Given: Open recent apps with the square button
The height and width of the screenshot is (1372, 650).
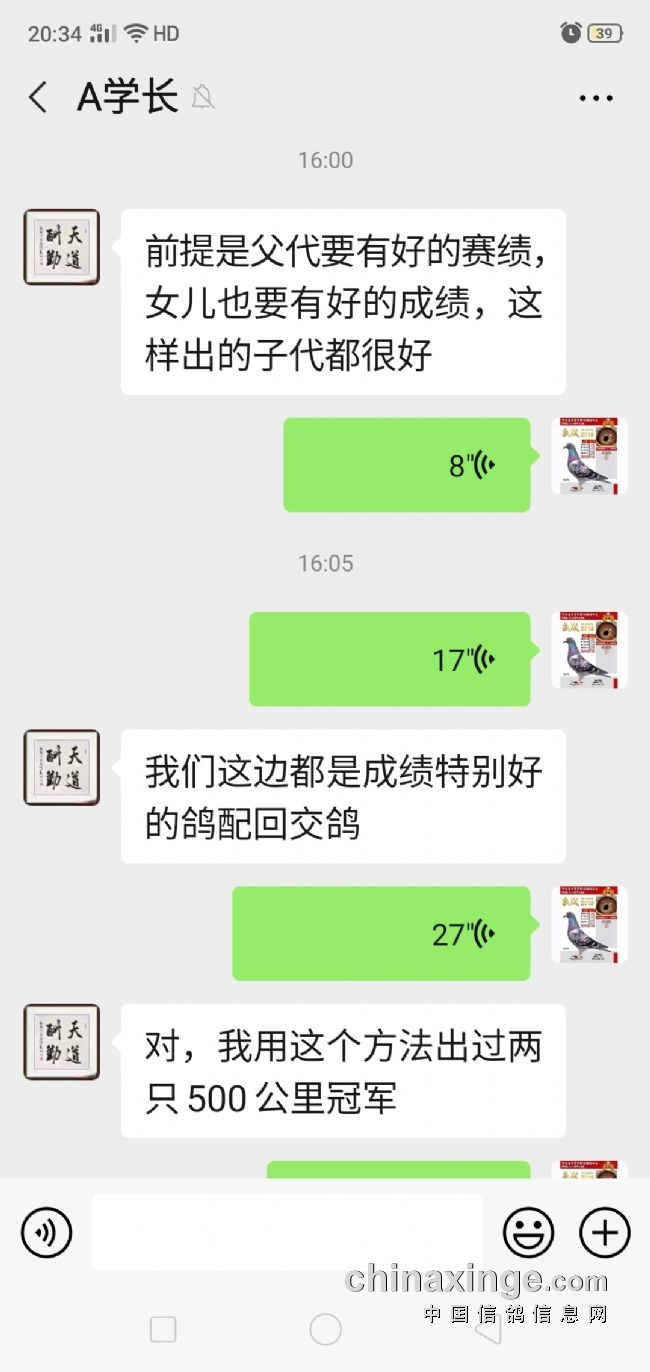Looking at the screenshot, I should pos(163,1329).
